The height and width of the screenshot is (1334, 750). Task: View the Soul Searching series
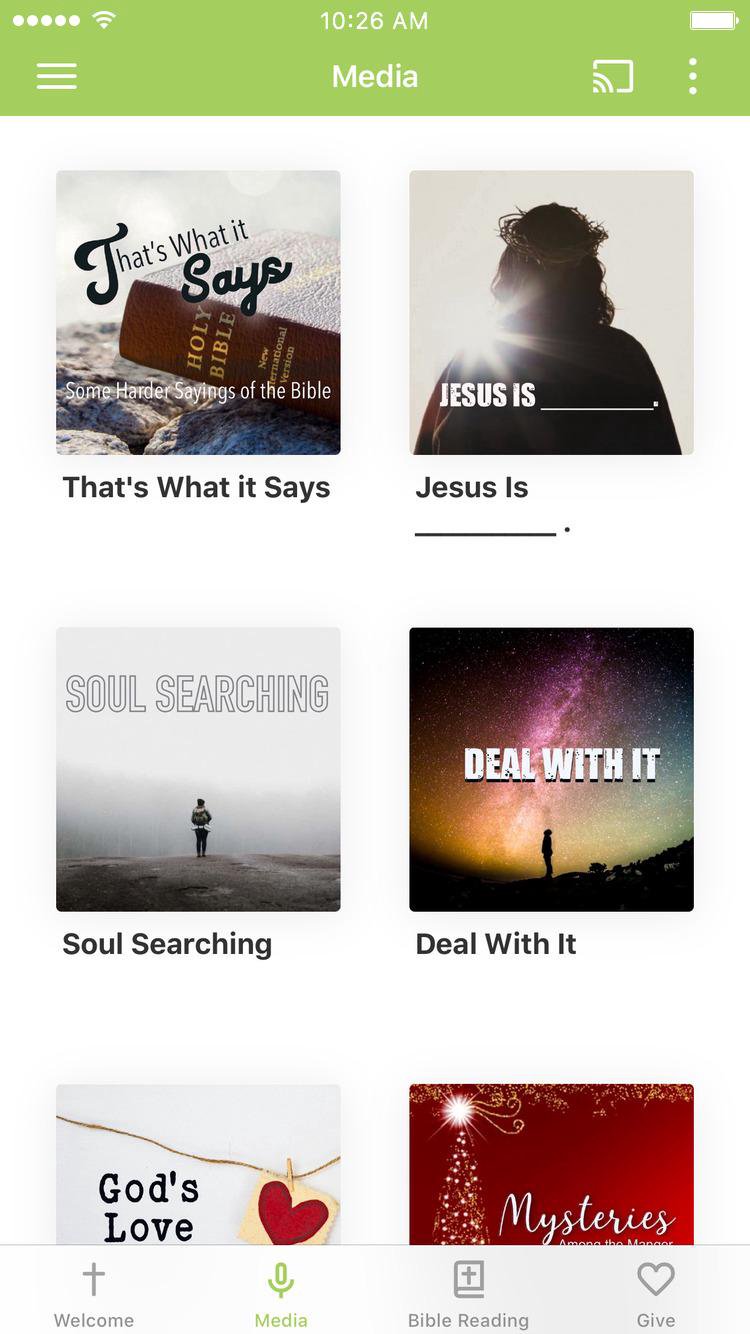tap(198, 769)
